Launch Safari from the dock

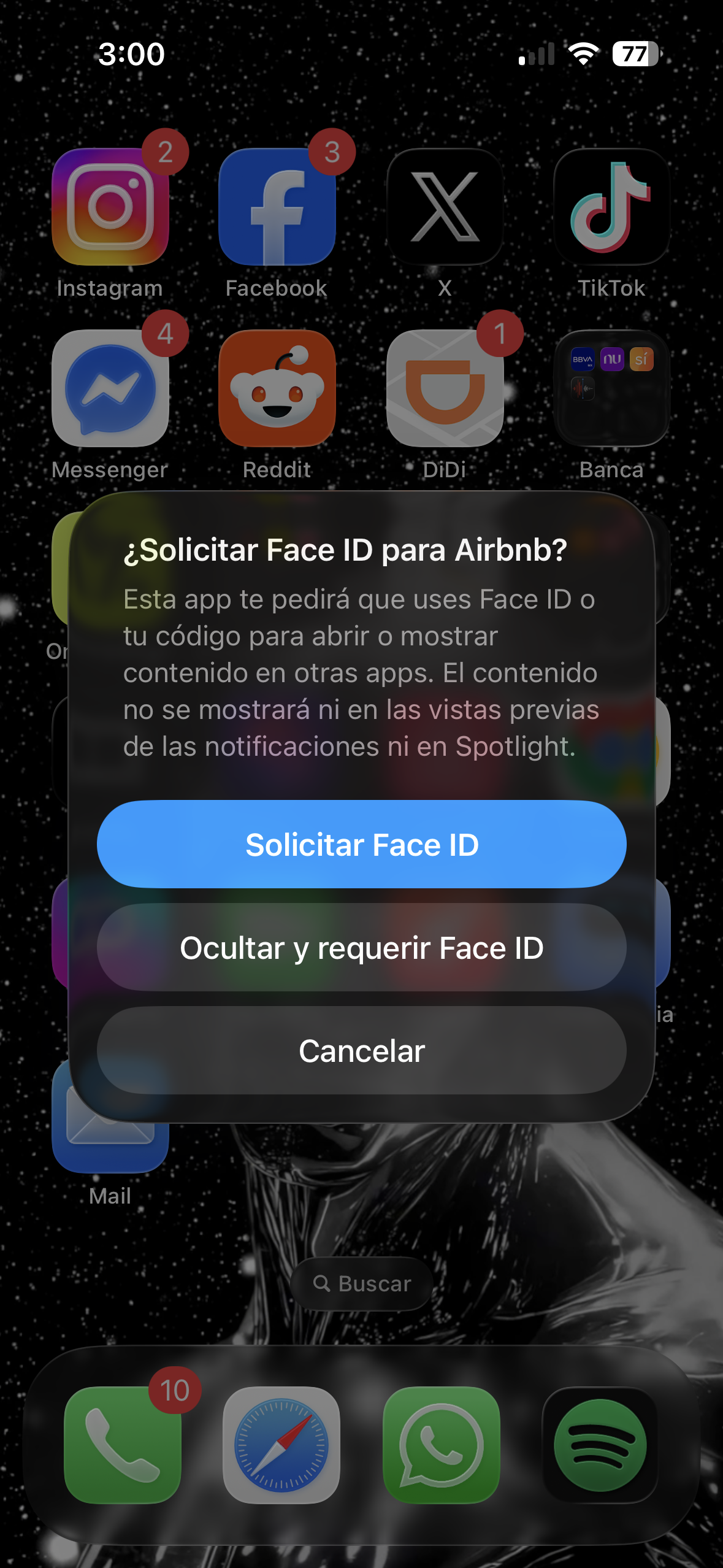(x=281, y=1445)
